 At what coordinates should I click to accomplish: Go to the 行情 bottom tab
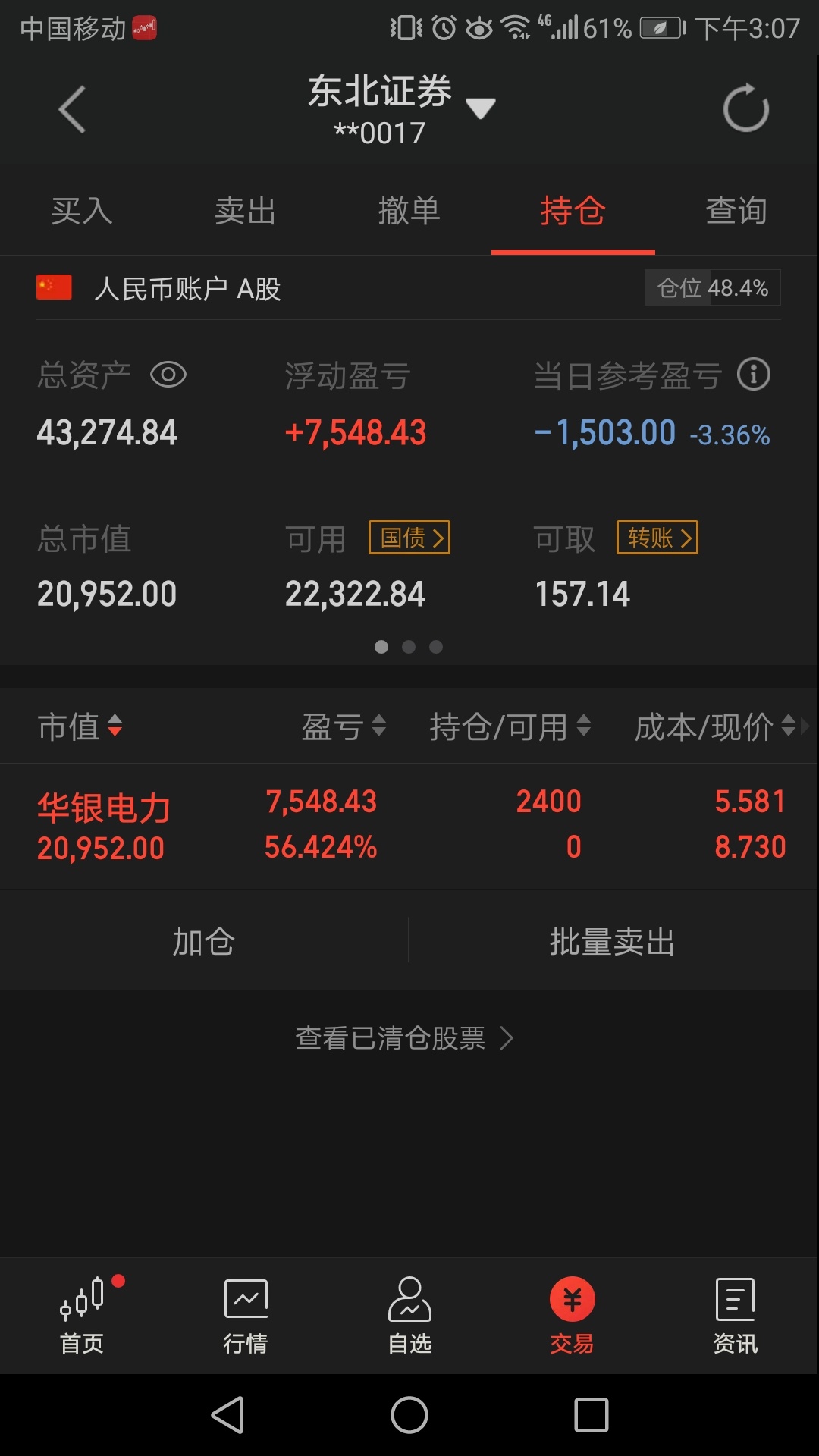[246, 1316]
